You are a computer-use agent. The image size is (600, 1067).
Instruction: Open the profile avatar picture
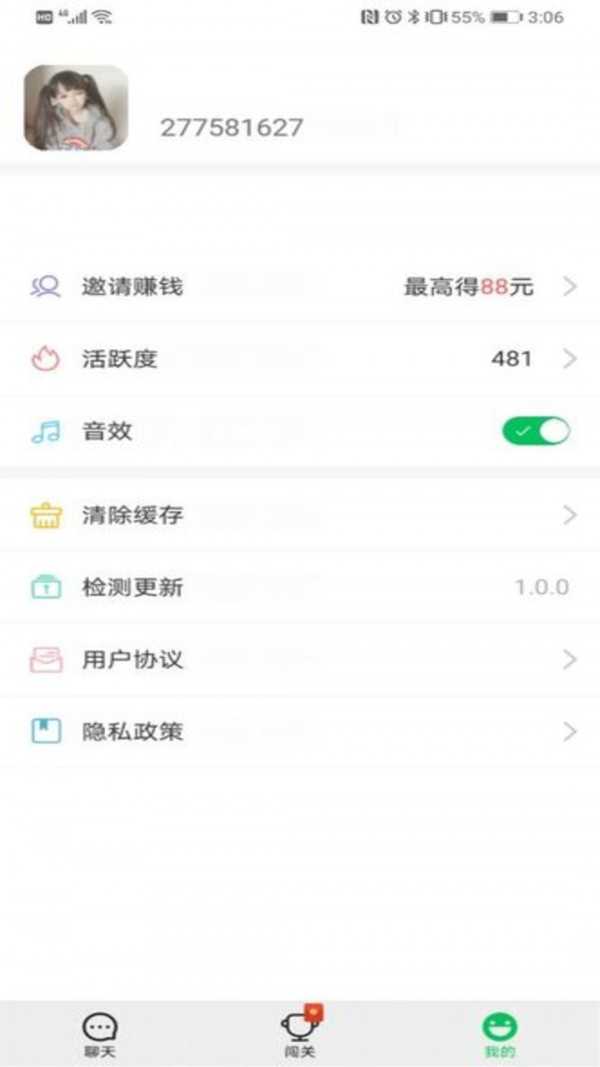pos(76,108)
